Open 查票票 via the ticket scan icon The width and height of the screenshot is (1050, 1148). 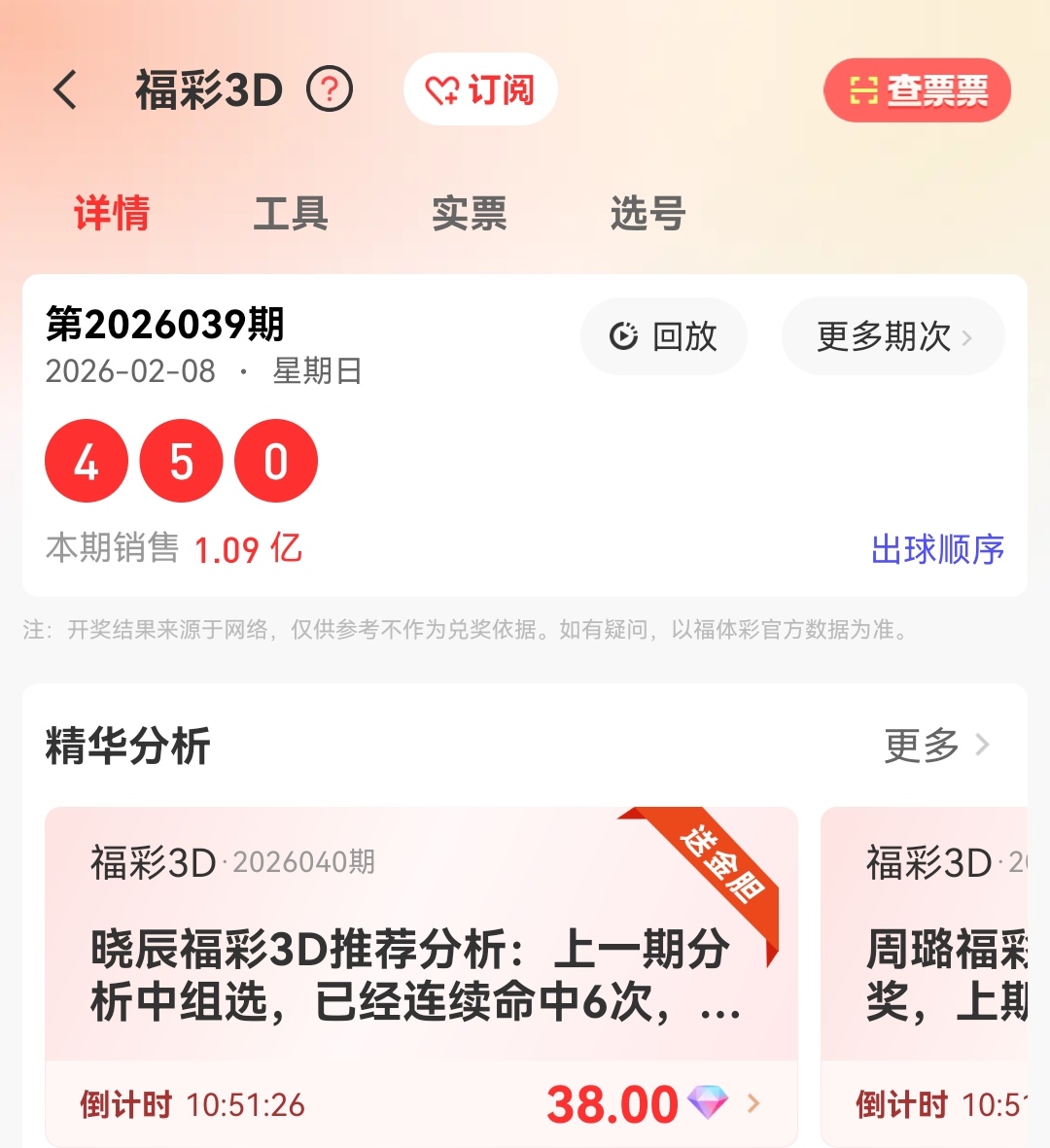(x=864, y=89)
